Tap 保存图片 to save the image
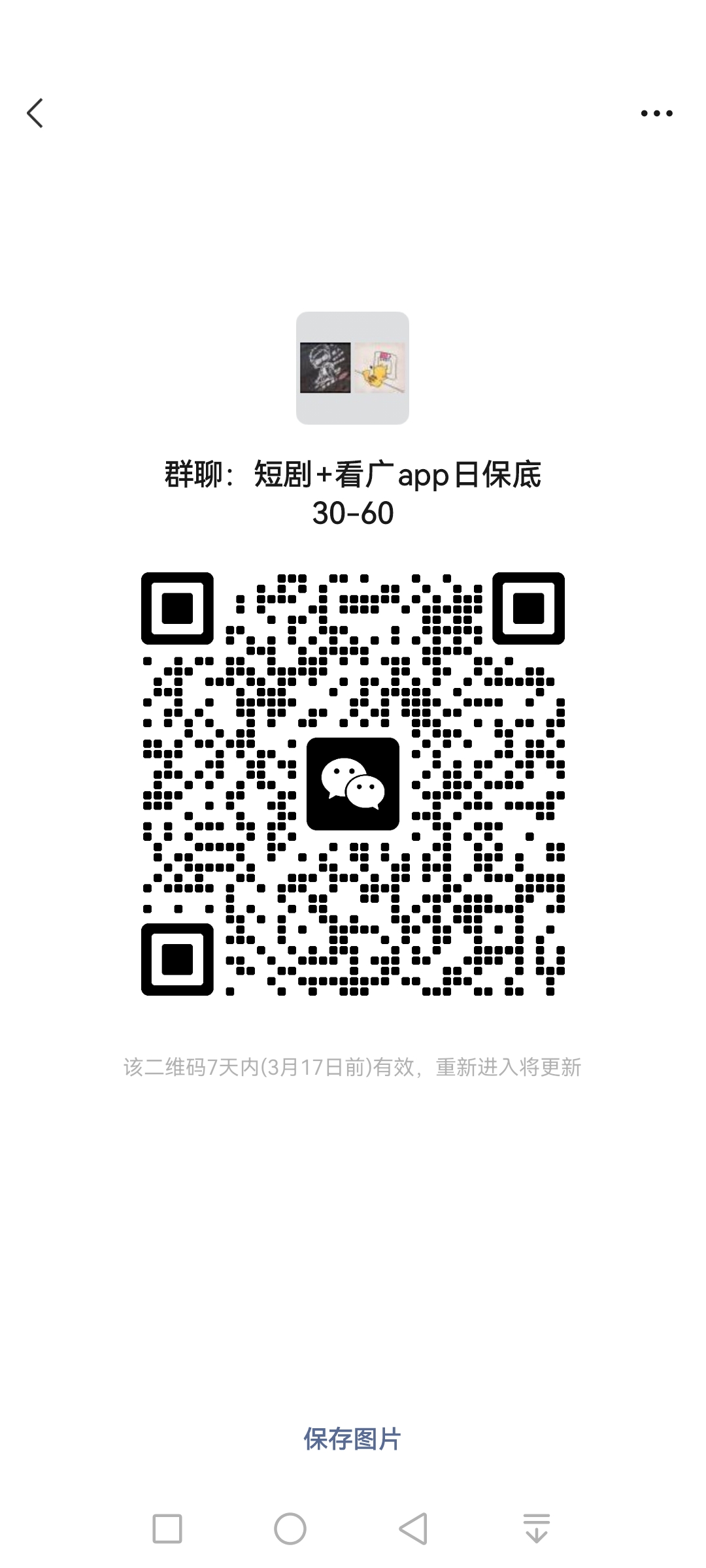Viewport: 706px width, 1568px height. [352, 1439]
